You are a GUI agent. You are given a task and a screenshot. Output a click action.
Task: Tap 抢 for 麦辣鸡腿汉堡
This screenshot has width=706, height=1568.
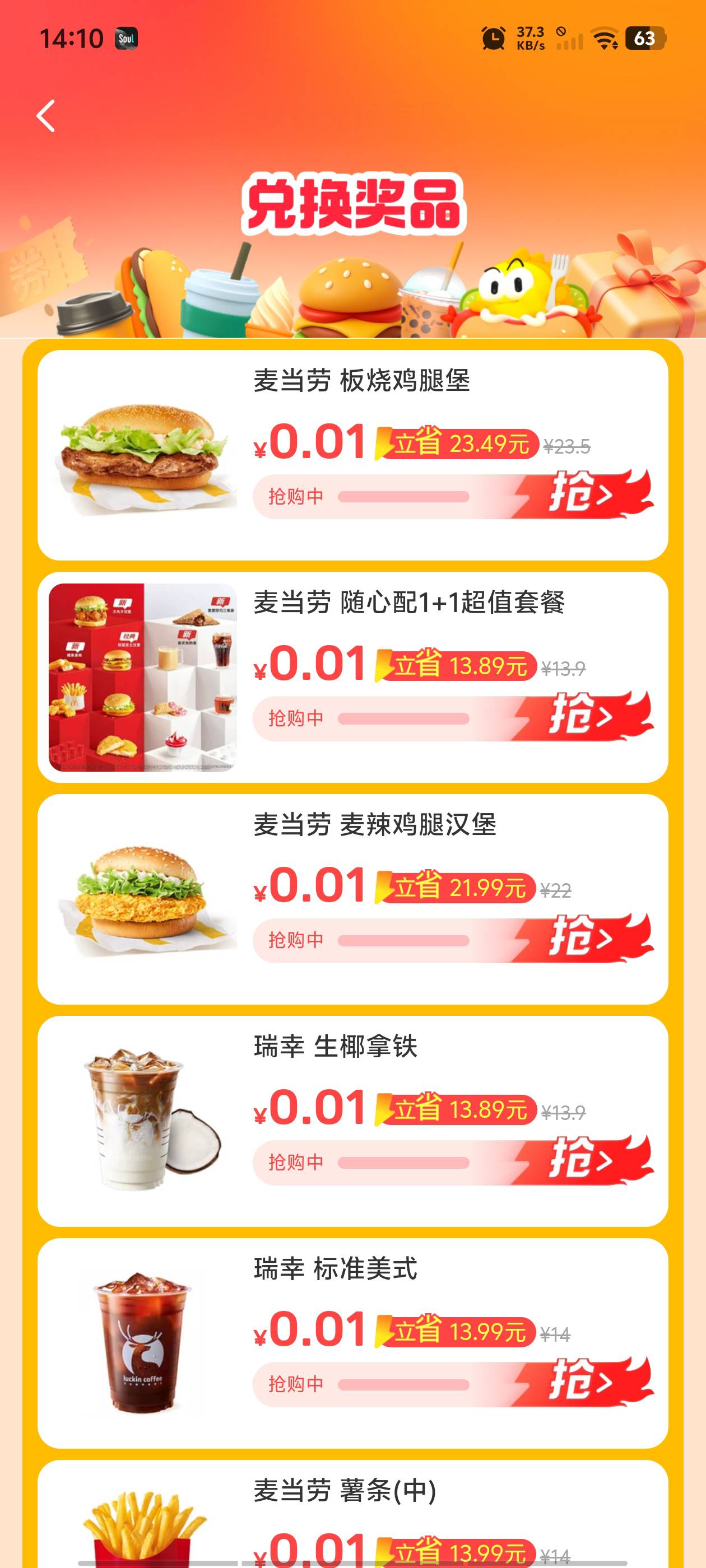tap(583, 938)
